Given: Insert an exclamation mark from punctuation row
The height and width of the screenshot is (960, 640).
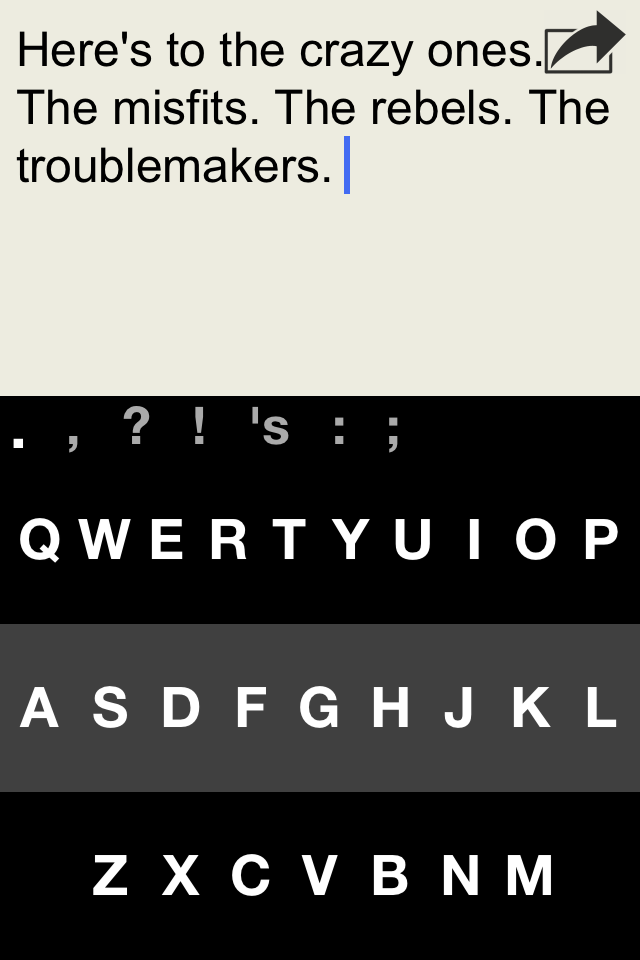Looking at the screenshot, I should [199, 429].
